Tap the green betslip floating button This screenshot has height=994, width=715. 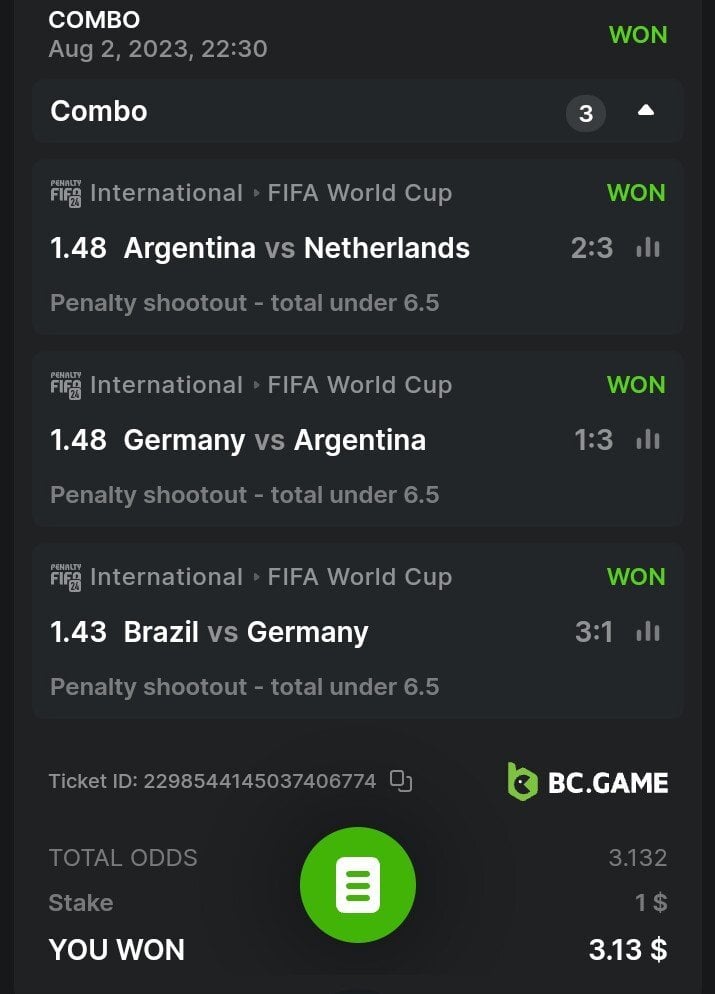[x=358, y=884]
